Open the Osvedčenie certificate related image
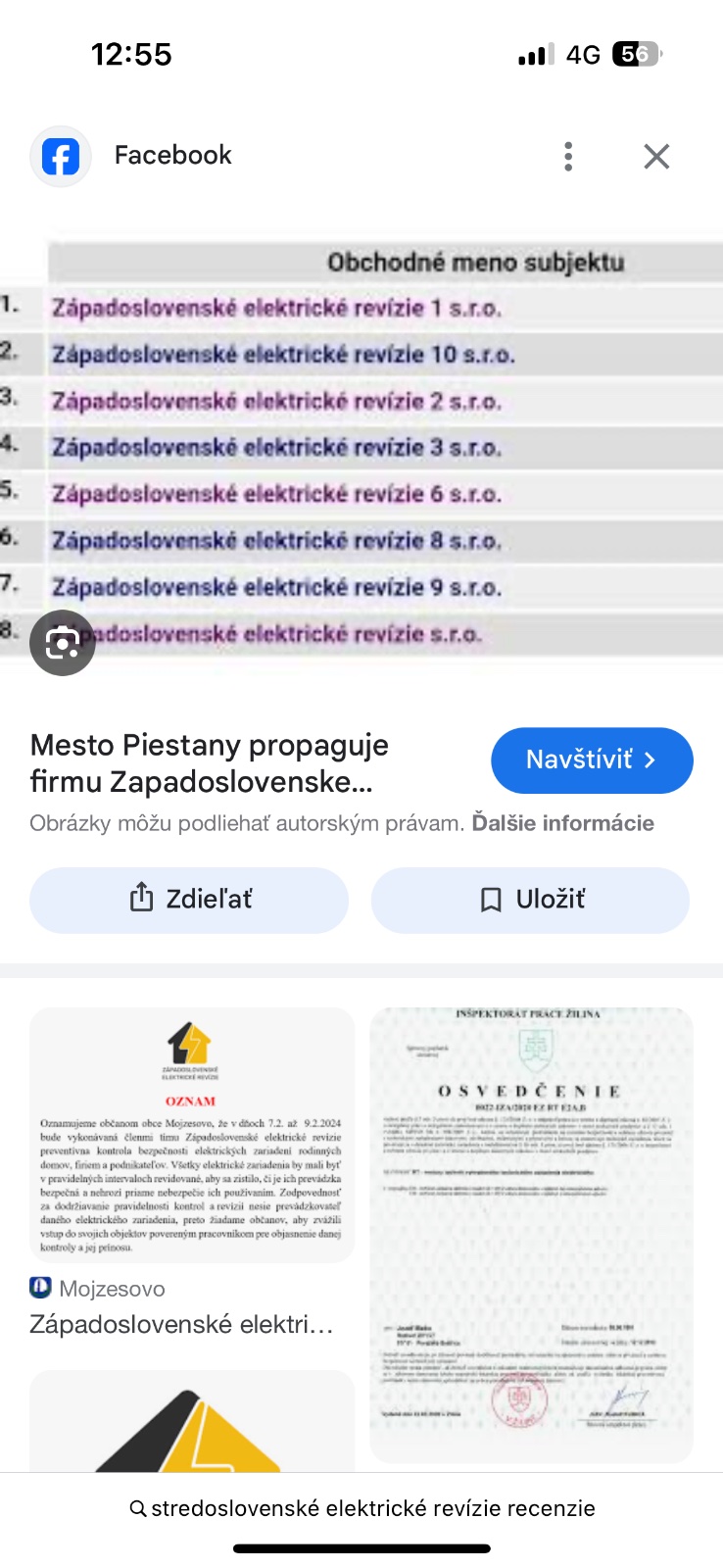Screen dimensions: 723x1568 531,1235
